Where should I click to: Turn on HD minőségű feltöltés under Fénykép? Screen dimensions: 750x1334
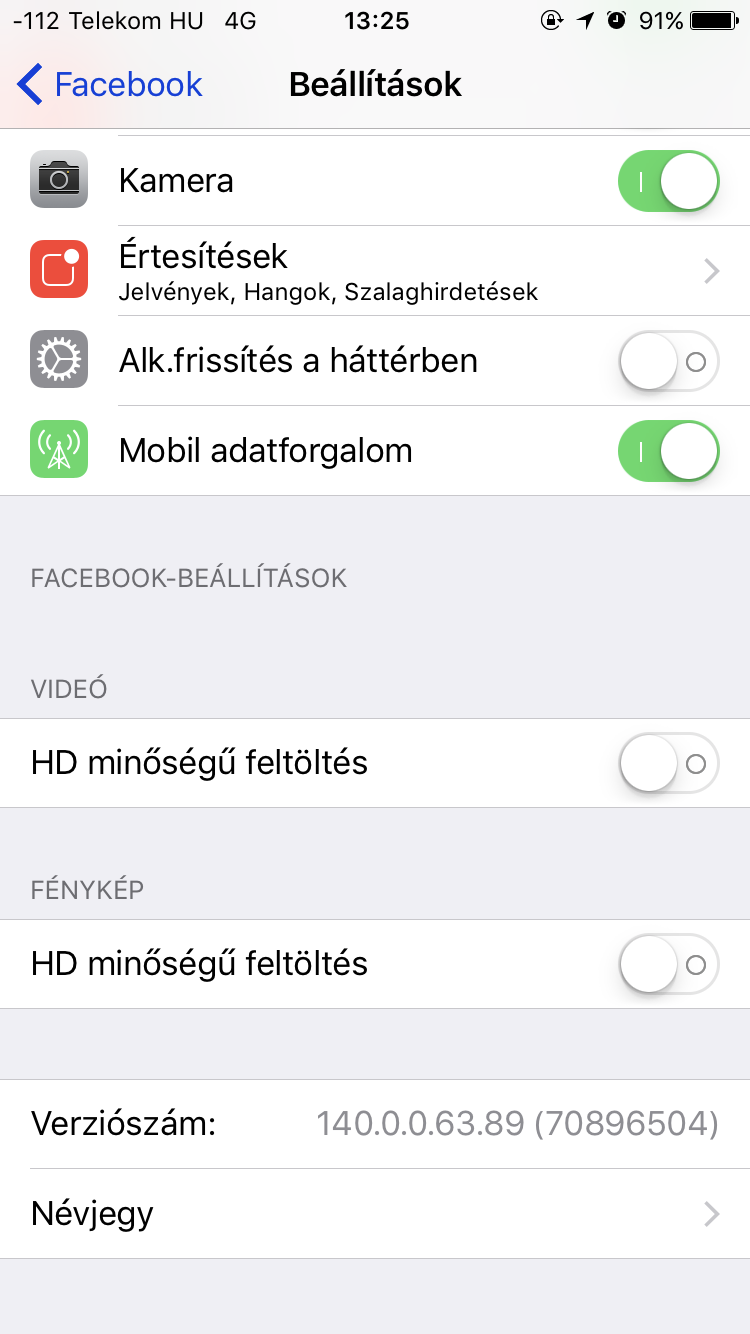(x=668, y=965)
